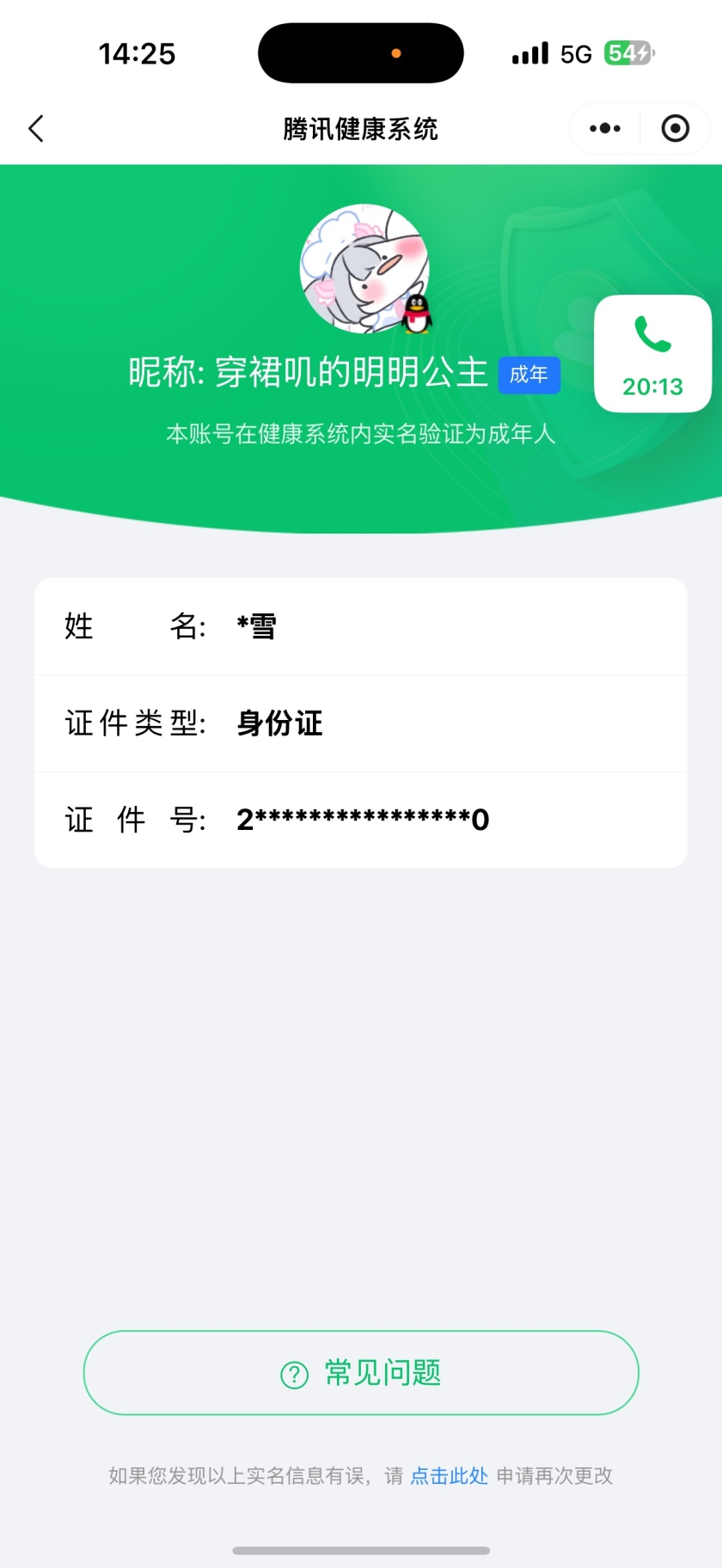Tap the masked 证件号 number row
The image size is (722, 1568).
pos(361,819)
